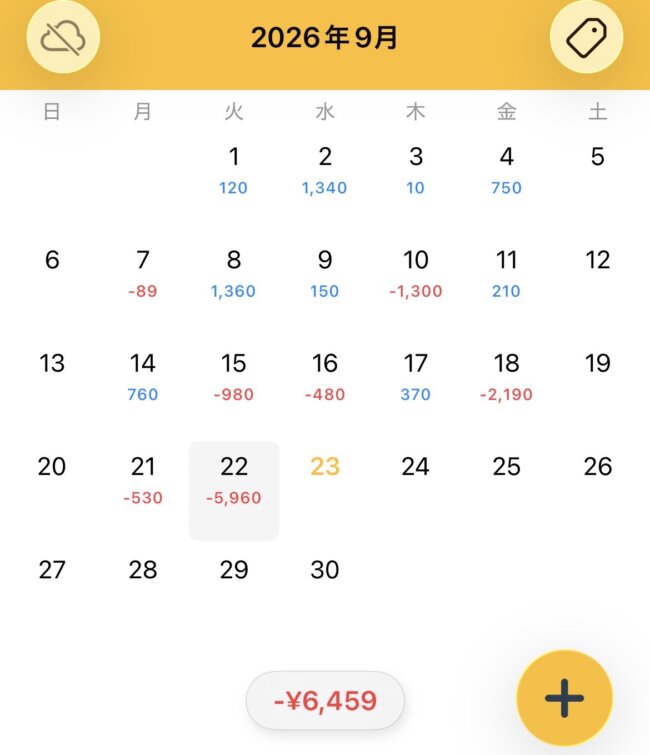Select day 21 showing -530
The image size is (650, 755).
143,482
